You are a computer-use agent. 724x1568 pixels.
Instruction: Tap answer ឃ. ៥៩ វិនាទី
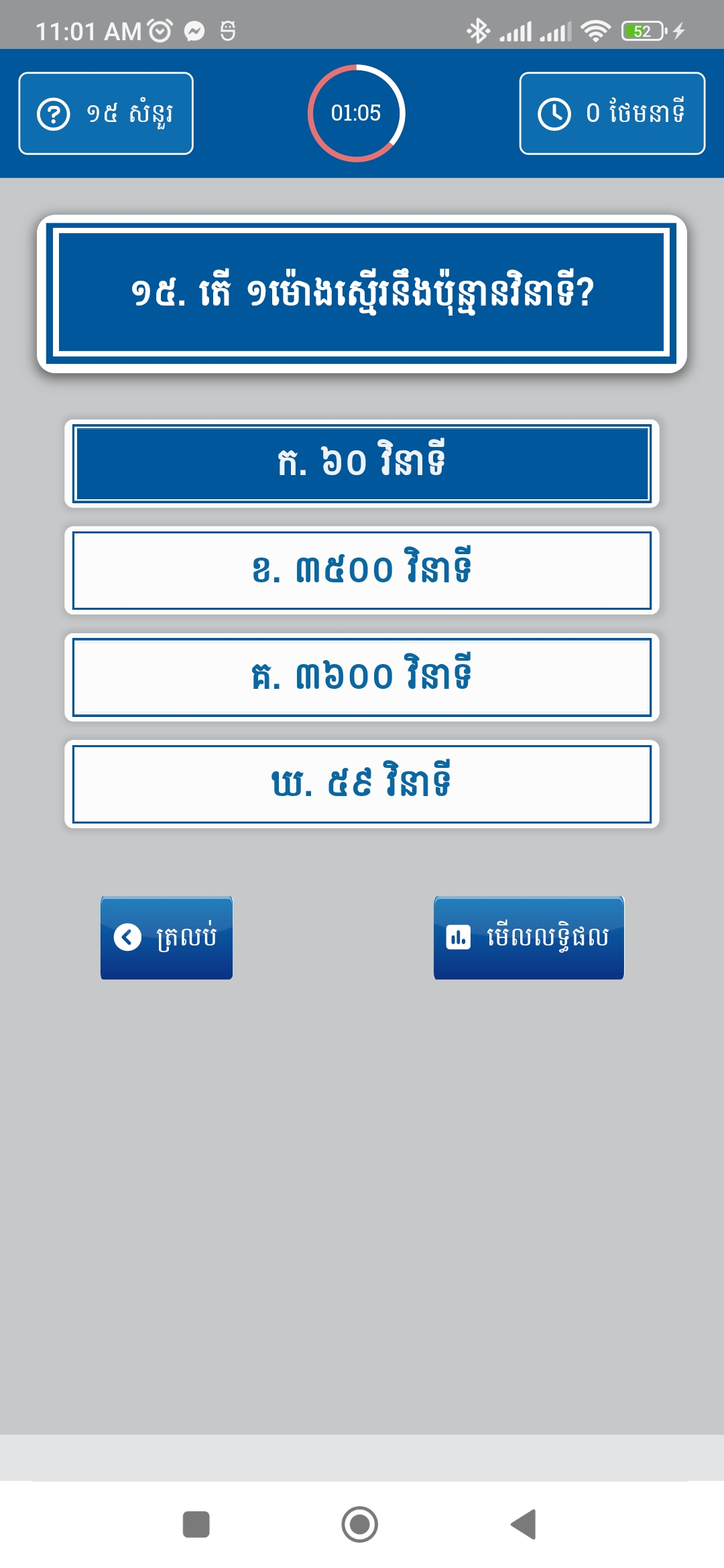(362, 784)
